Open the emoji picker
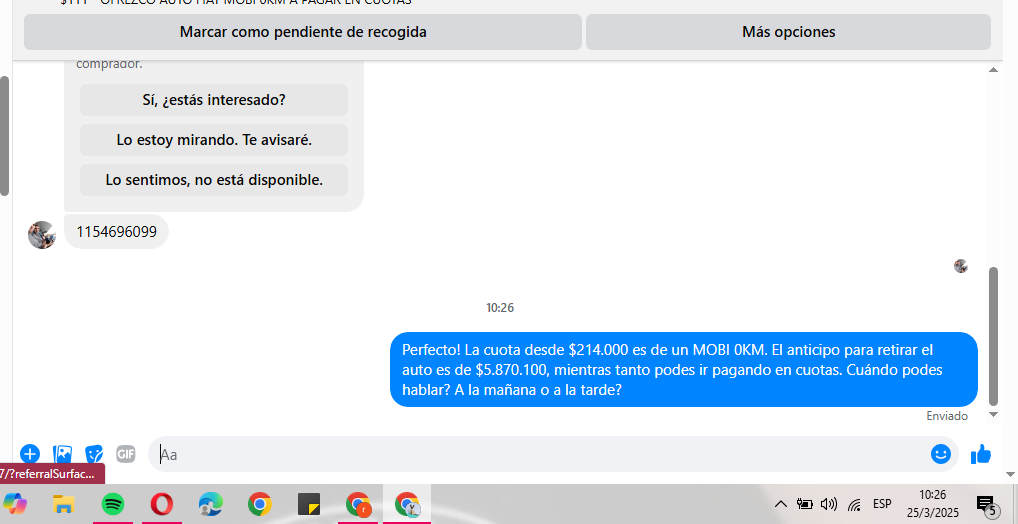This screenshot has height=524, width=1018. coord(940,454)
